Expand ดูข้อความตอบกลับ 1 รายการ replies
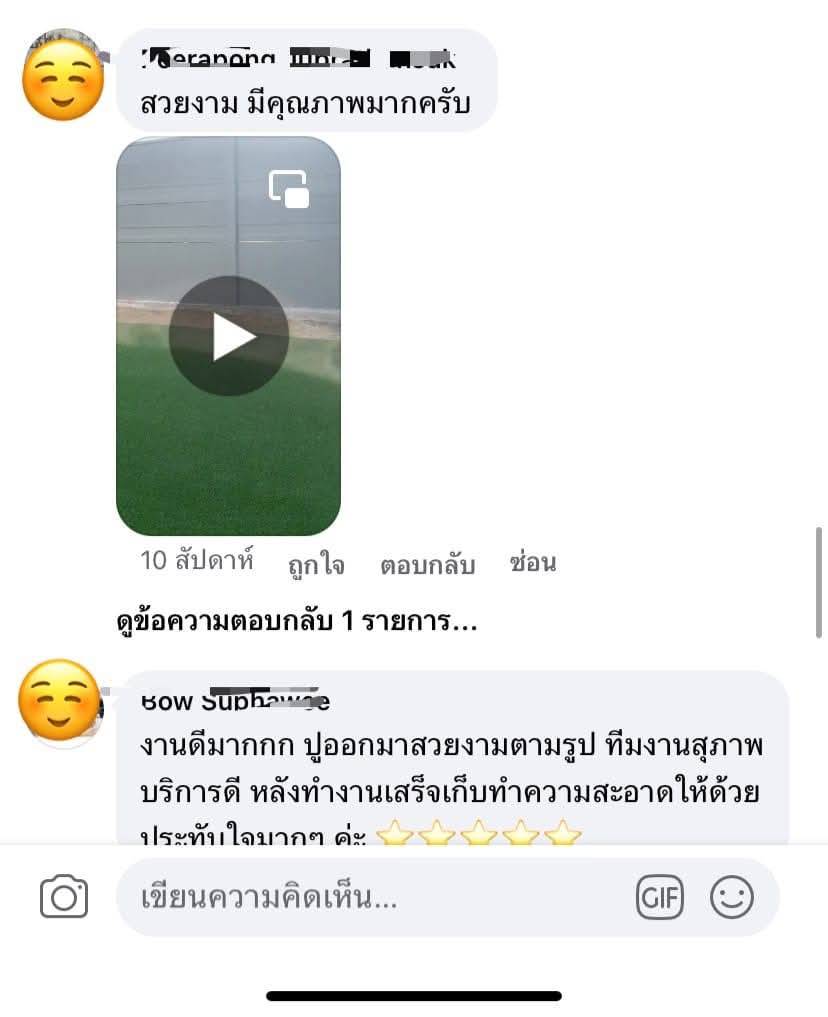 (x=296, y=622)
